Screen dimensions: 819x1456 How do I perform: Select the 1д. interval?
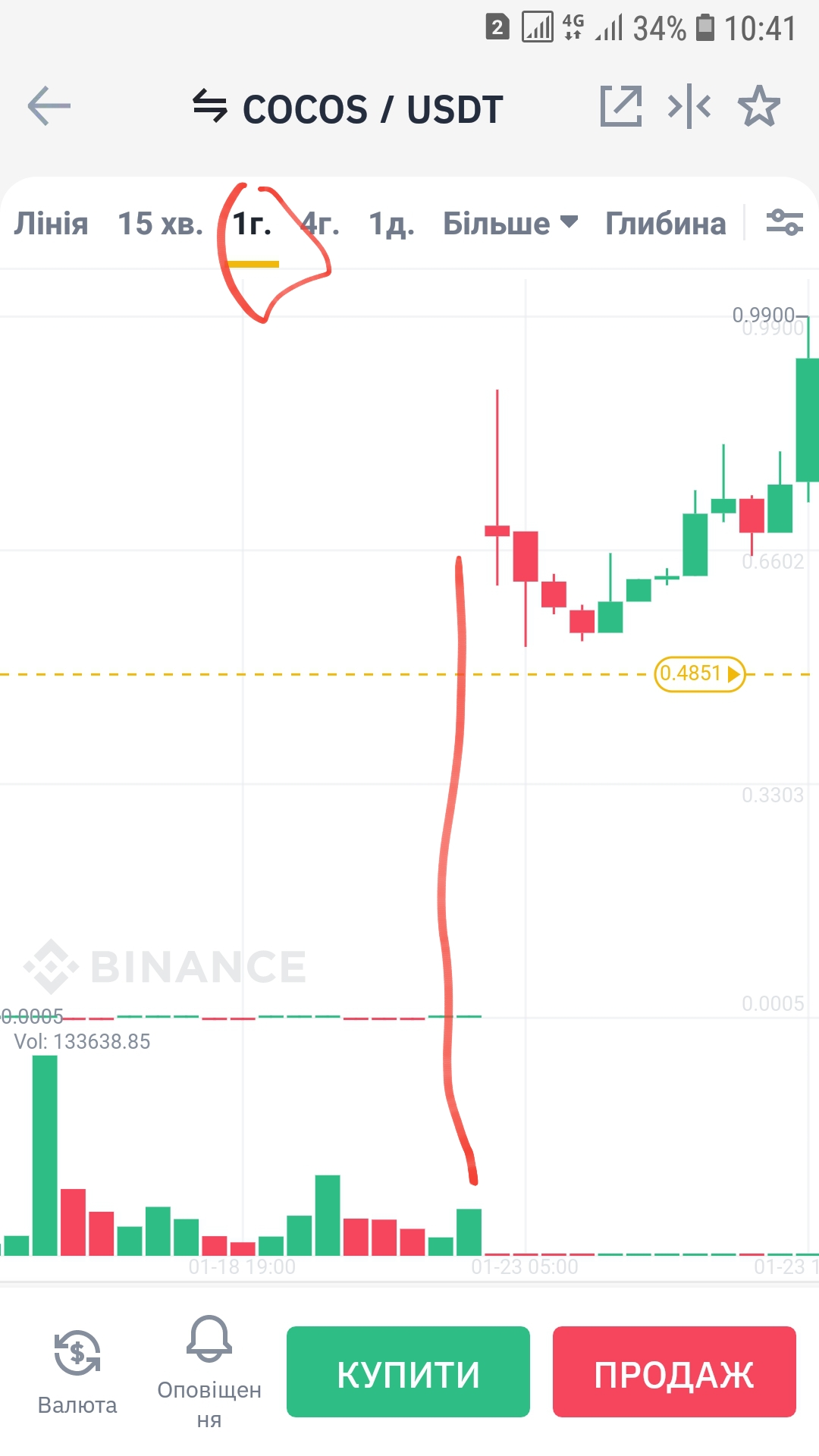click(391, 224)
